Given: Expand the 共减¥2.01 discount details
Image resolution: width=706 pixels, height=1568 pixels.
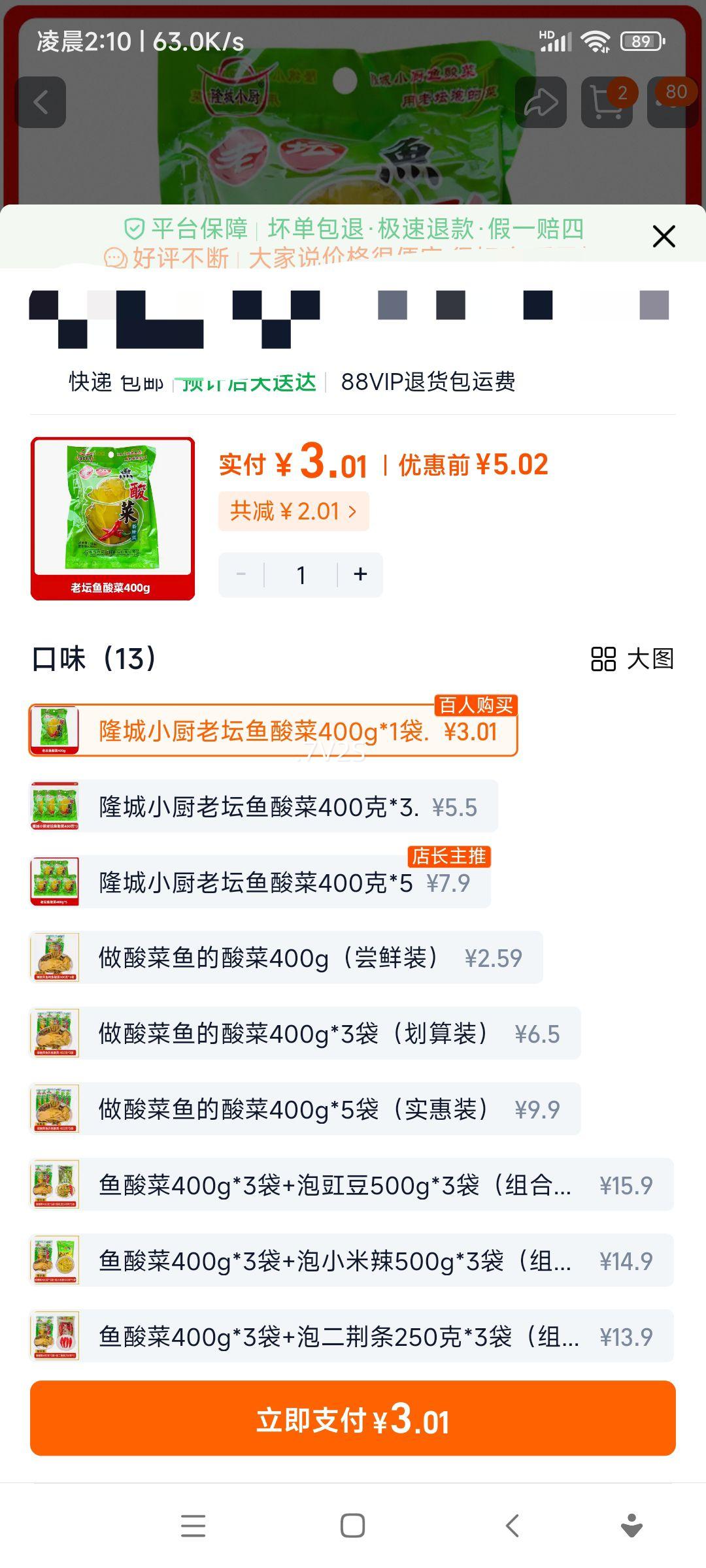Looking at the screenshot, I should tap(292, 511).
